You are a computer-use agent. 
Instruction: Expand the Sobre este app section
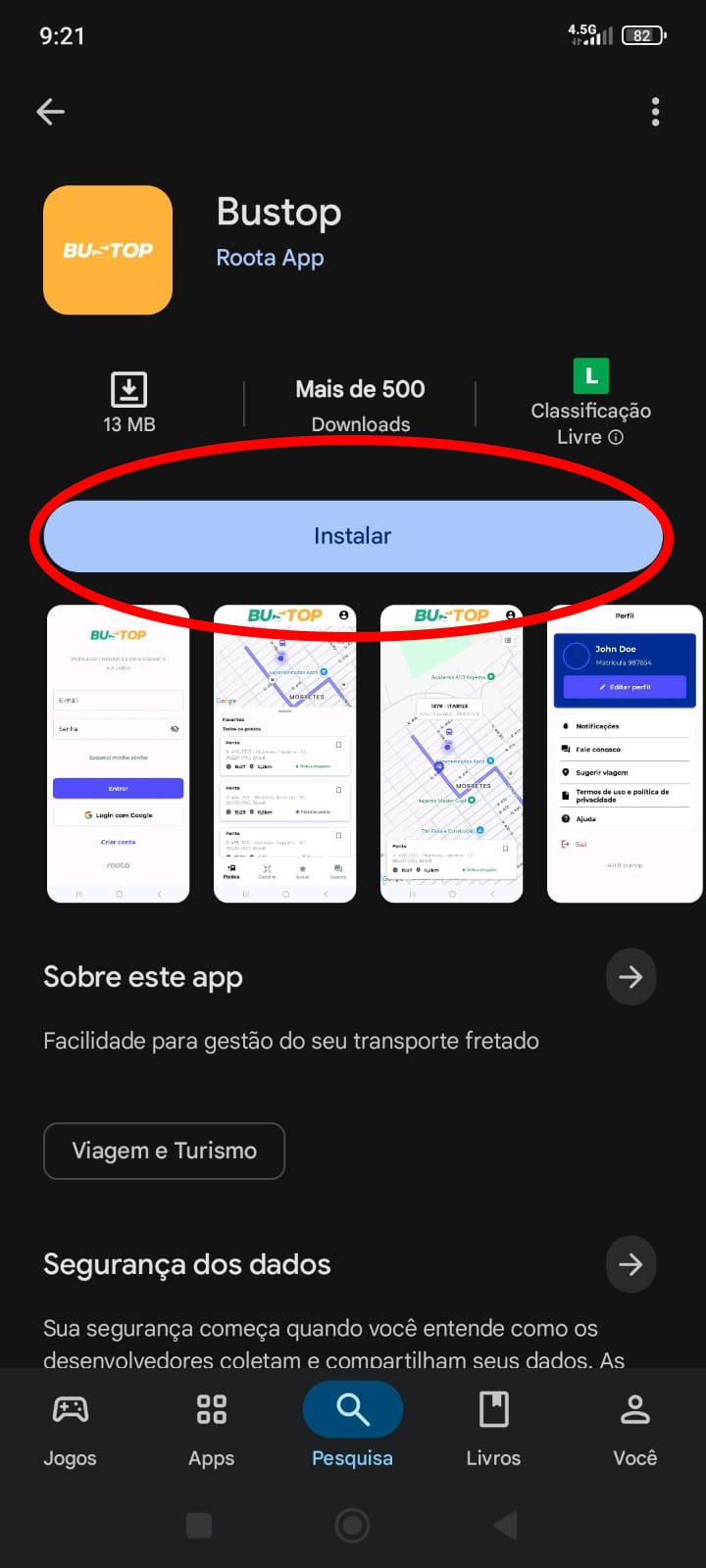630,976
